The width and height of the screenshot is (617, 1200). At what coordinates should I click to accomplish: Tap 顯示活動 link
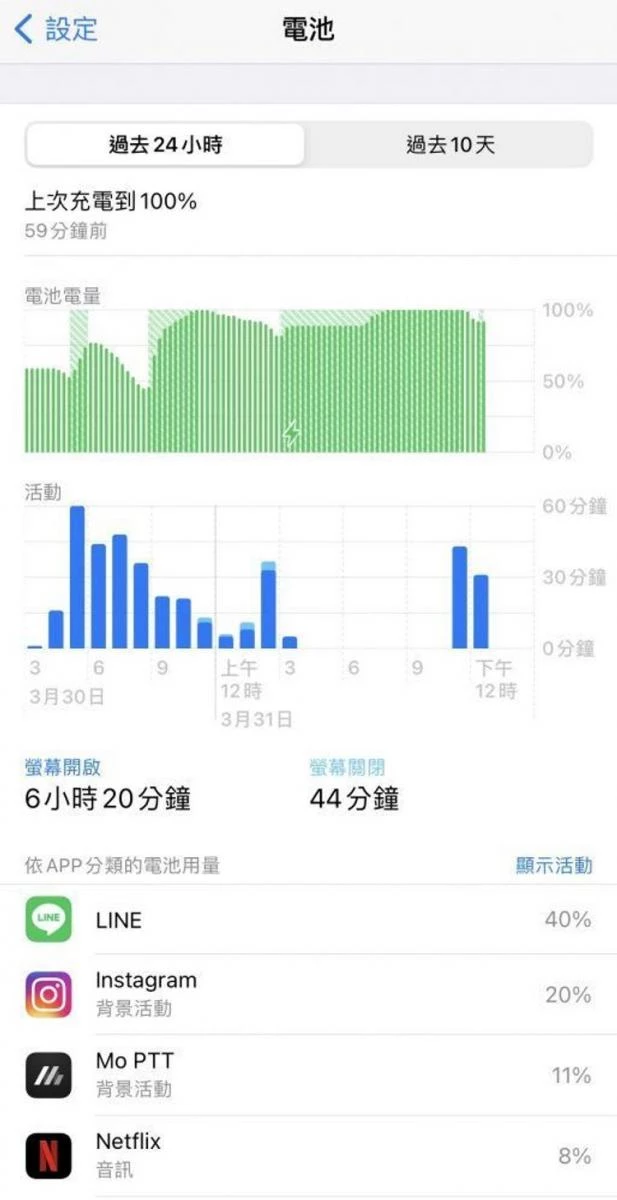(553, 866)
